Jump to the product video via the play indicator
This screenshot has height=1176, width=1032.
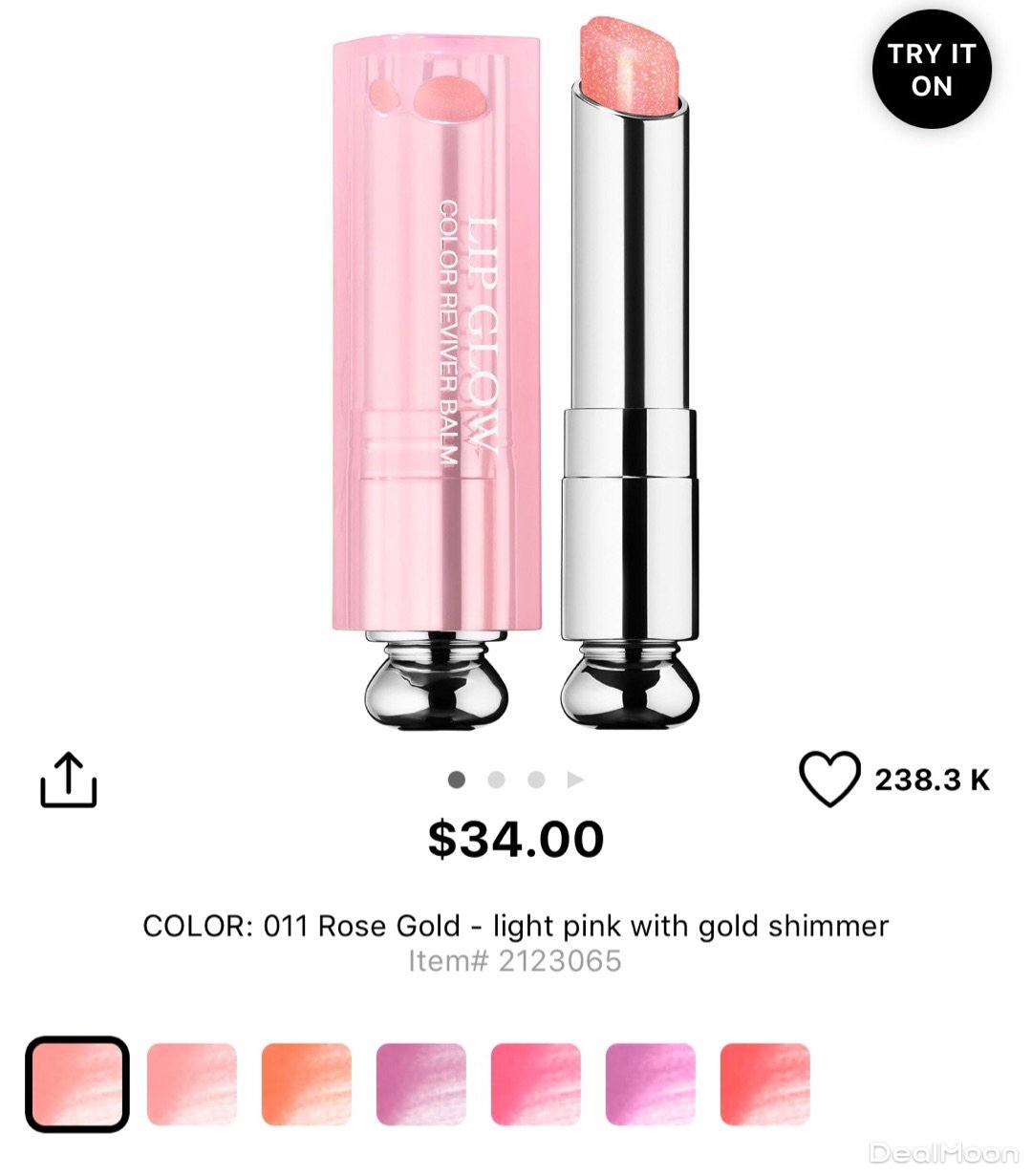coord(575,780)
